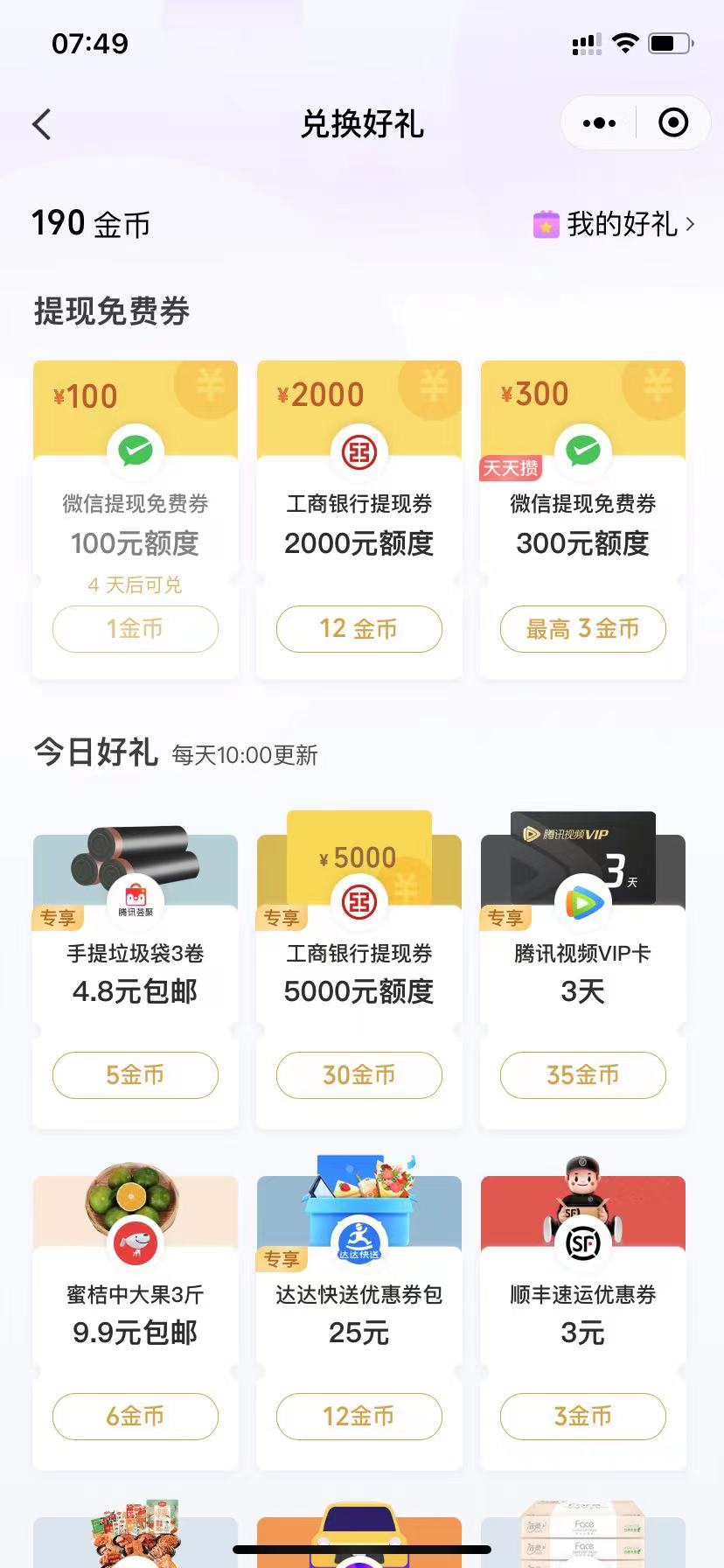The width and height of the screenshot is (724, 1568).
Task: Redeem 工商银行提现券 5000元额度 for 30金币
Action: [x=359, y=1074]
